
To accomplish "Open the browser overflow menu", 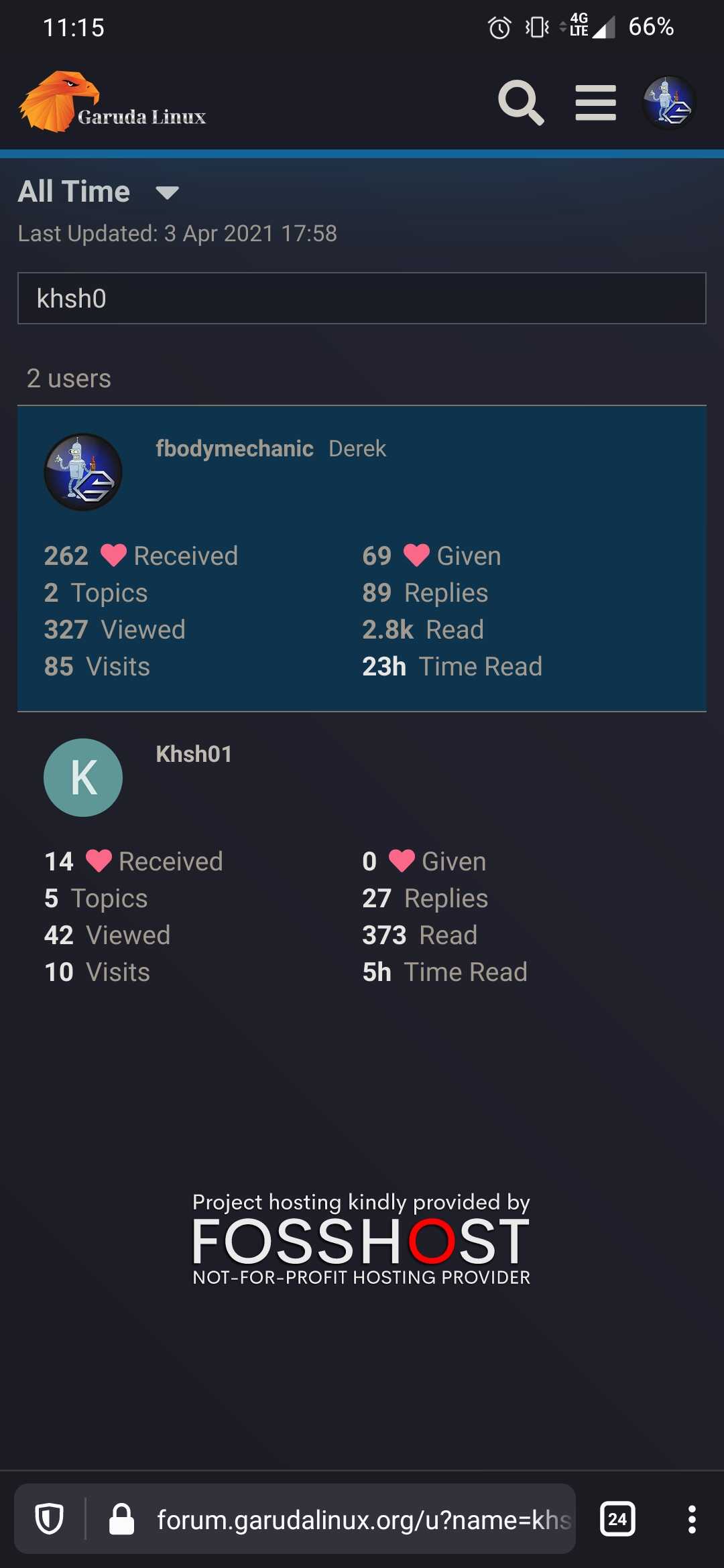I will (x=692, y=1519).
